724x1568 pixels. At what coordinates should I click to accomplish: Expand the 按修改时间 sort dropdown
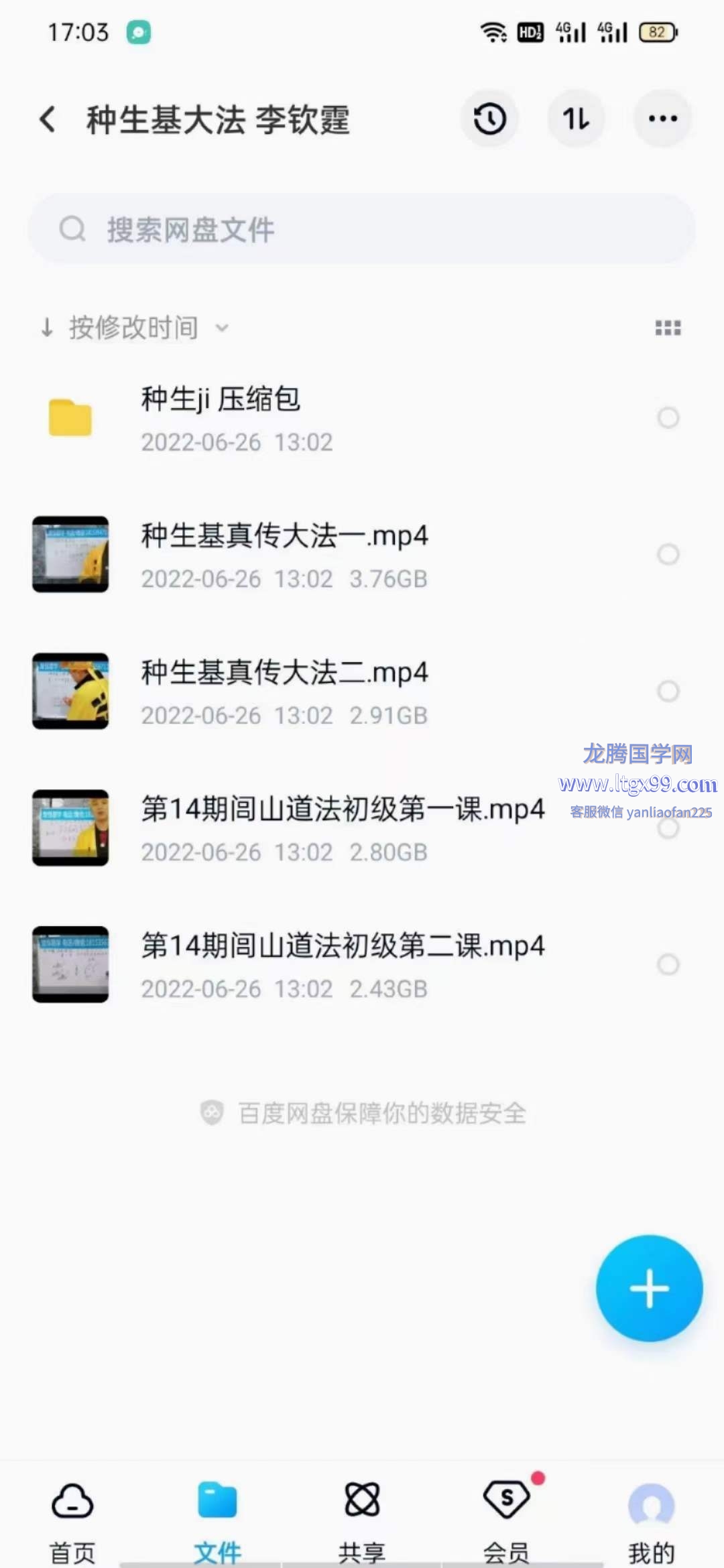click(x=134, y=328)
